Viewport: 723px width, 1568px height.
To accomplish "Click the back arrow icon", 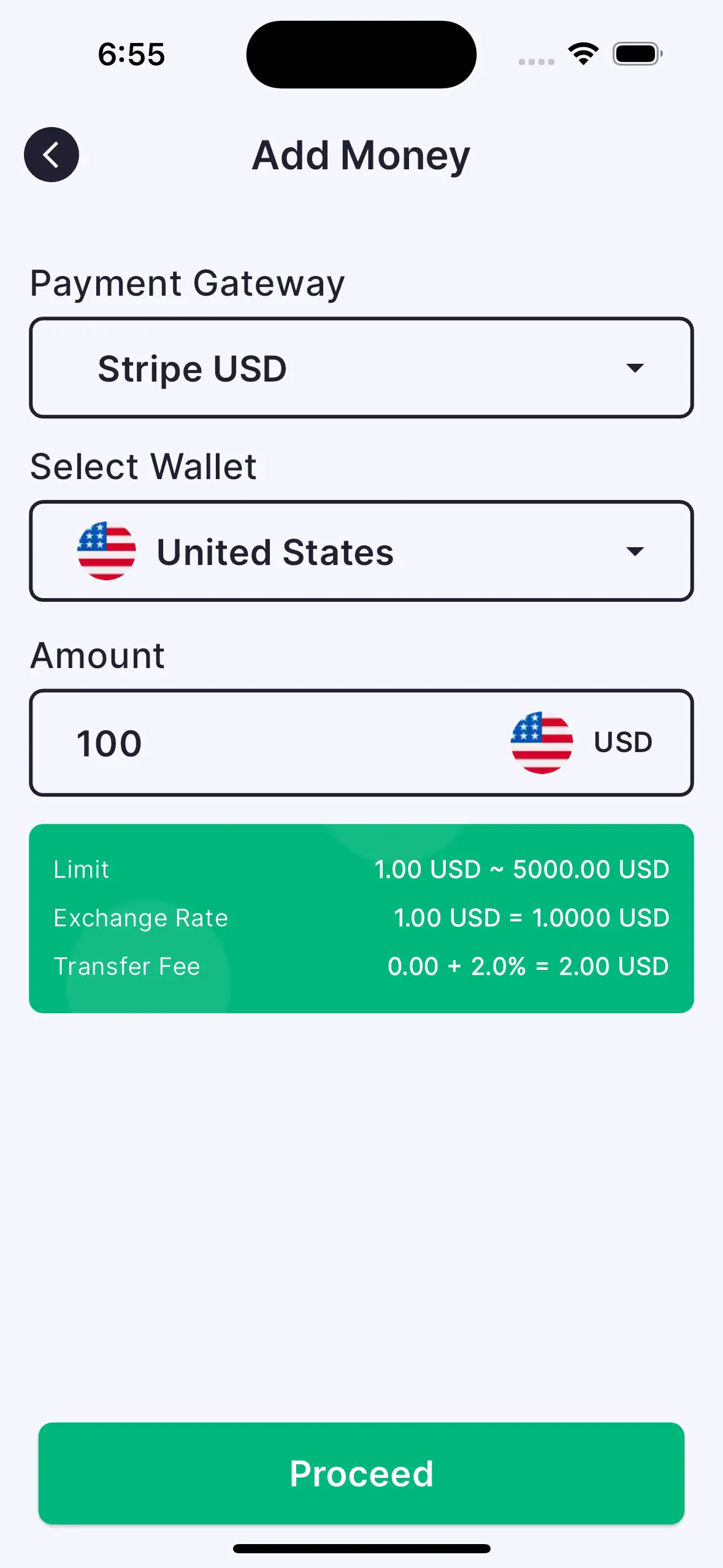I will pyautogui.click(x=52, y=155).
